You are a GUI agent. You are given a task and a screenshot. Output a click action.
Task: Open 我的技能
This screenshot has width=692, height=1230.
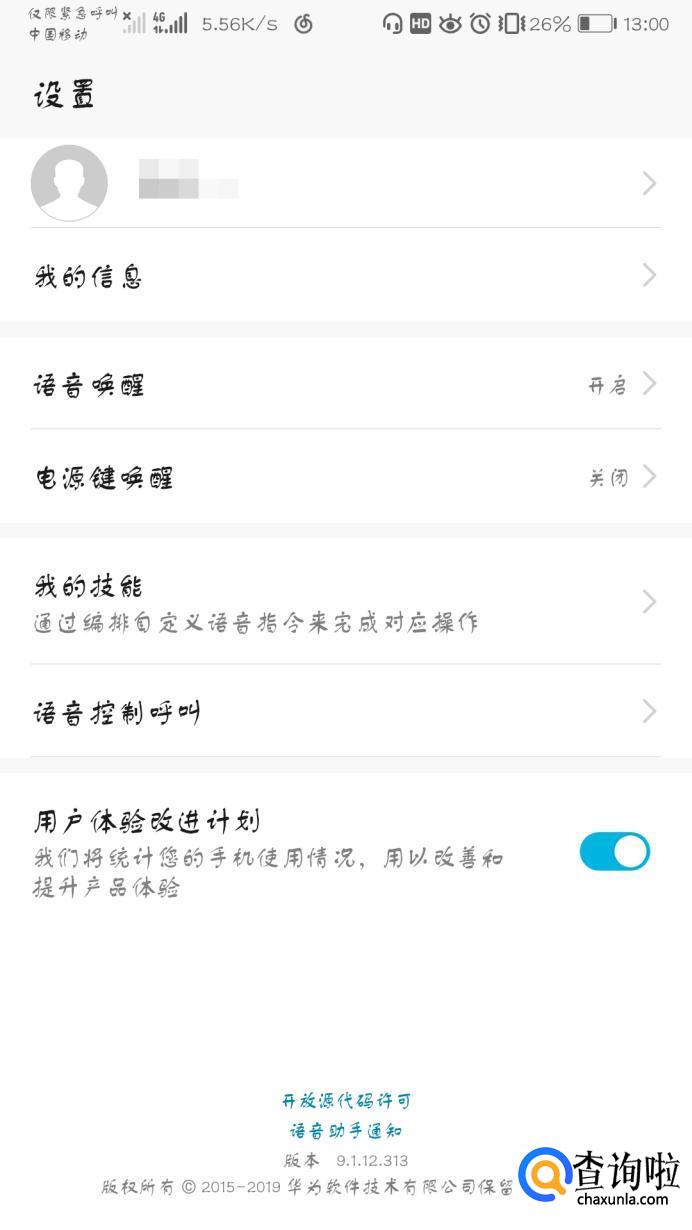pos(345,602)
